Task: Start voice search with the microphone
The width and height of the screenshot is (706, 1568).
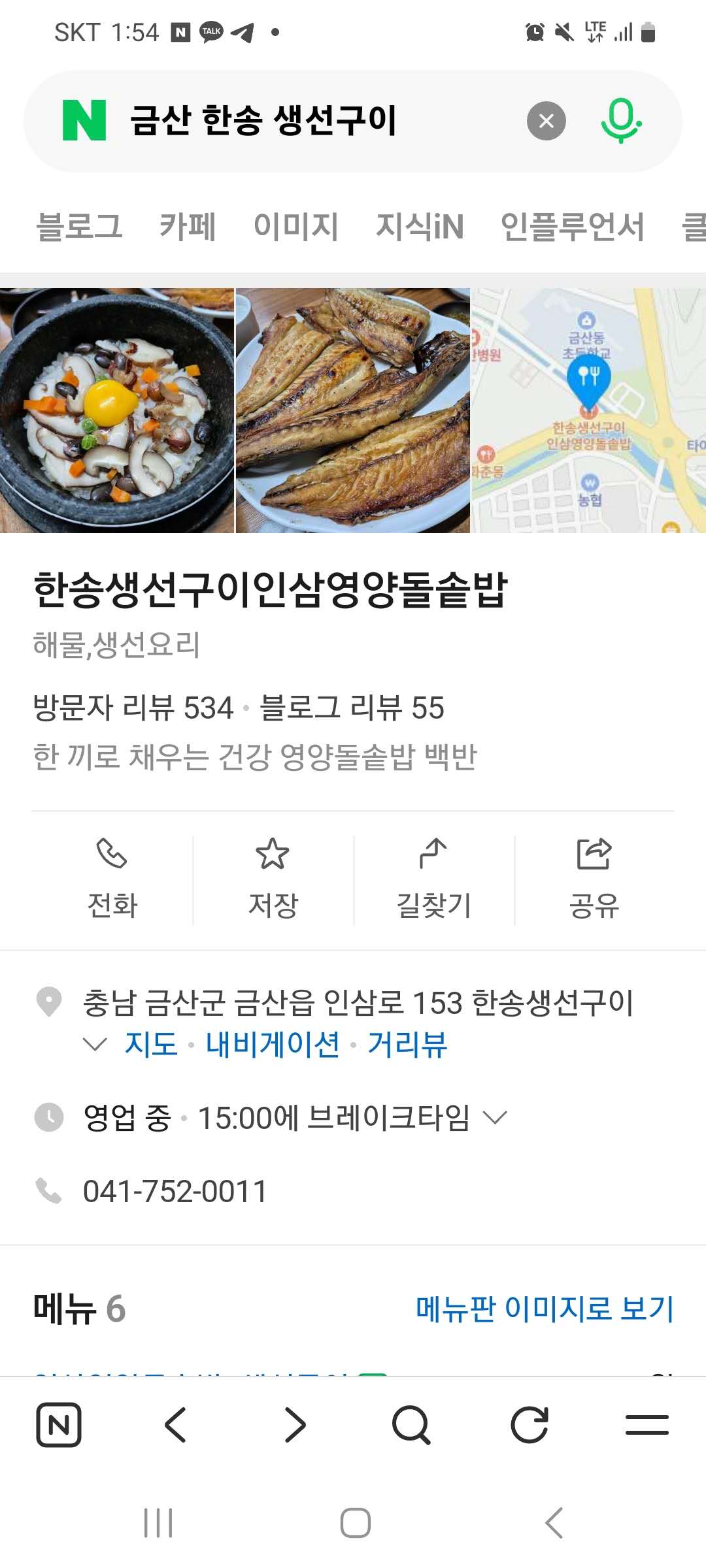Action: point(620,121)
